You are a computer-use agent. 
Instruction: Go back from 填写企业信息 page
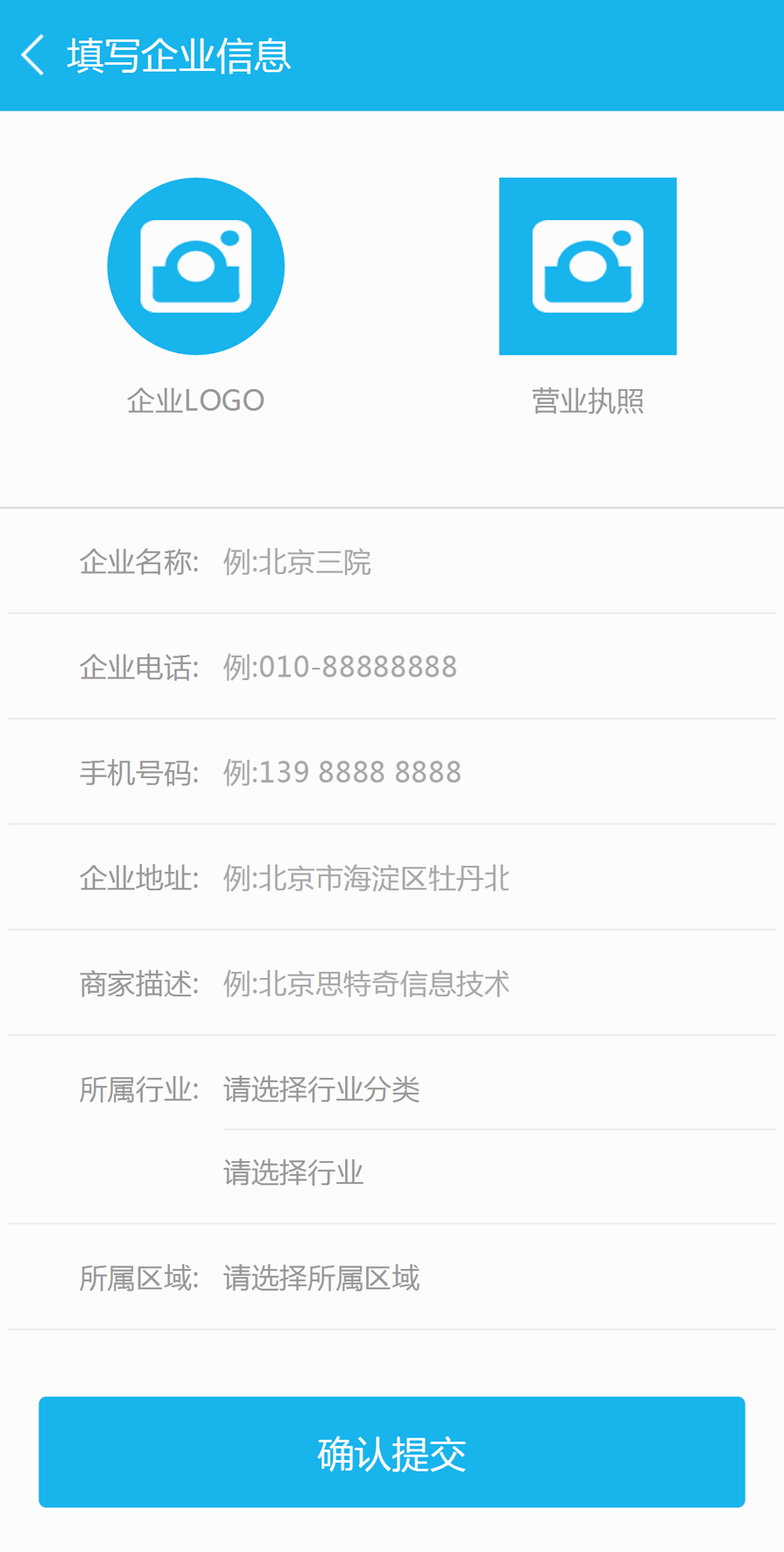tap(33, 55)
